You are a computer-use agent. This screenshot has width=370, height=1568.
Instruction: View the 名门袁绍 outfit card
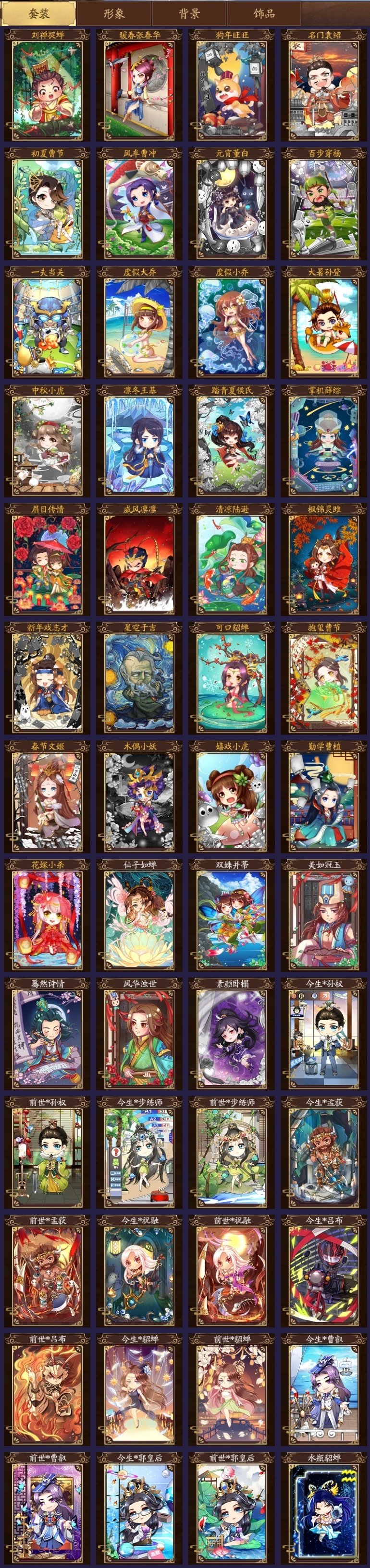(324, 85)
